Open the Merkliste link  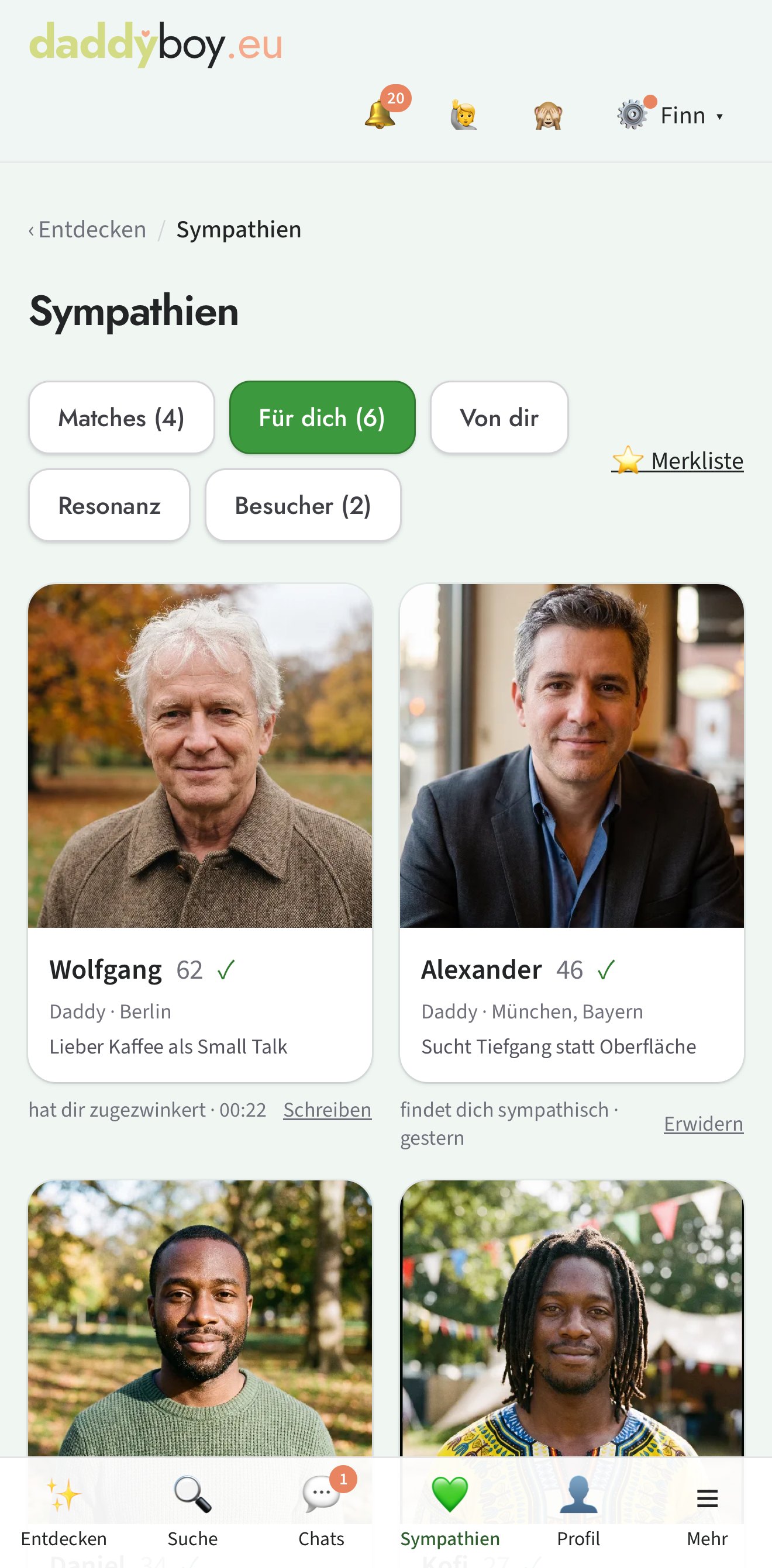coord(678,461)
